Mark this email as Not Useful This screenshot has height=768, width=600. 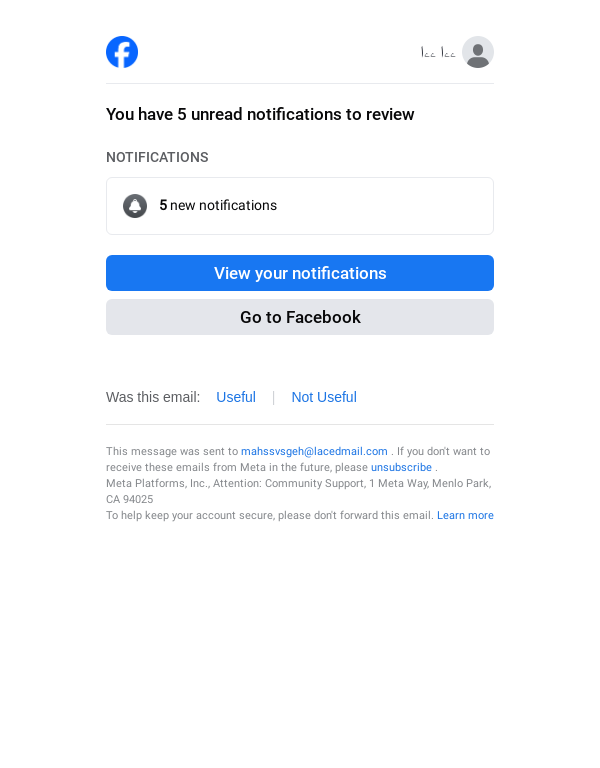click(324, 397)
